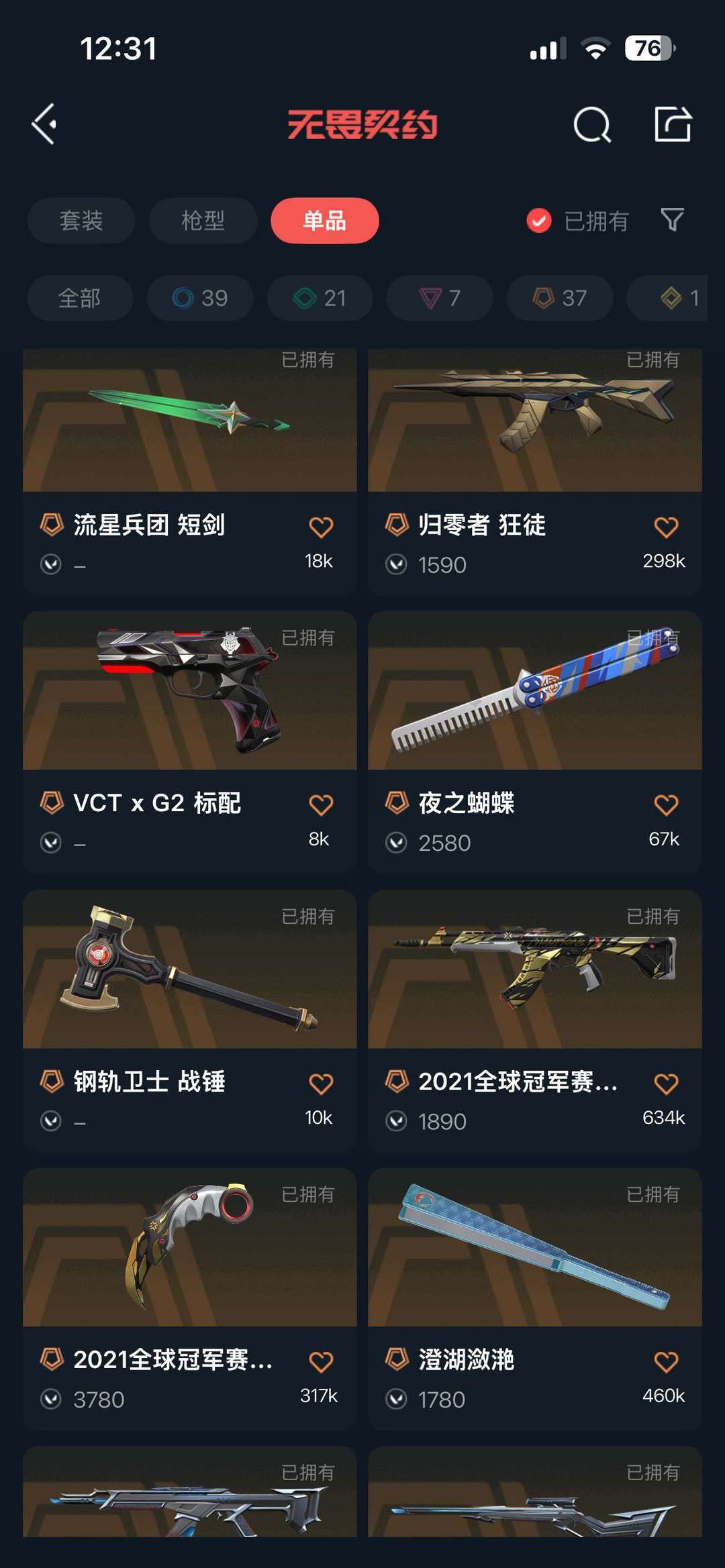Select the teal rarity filter showing 21
725x1568 pixels.
pos(320,297)
